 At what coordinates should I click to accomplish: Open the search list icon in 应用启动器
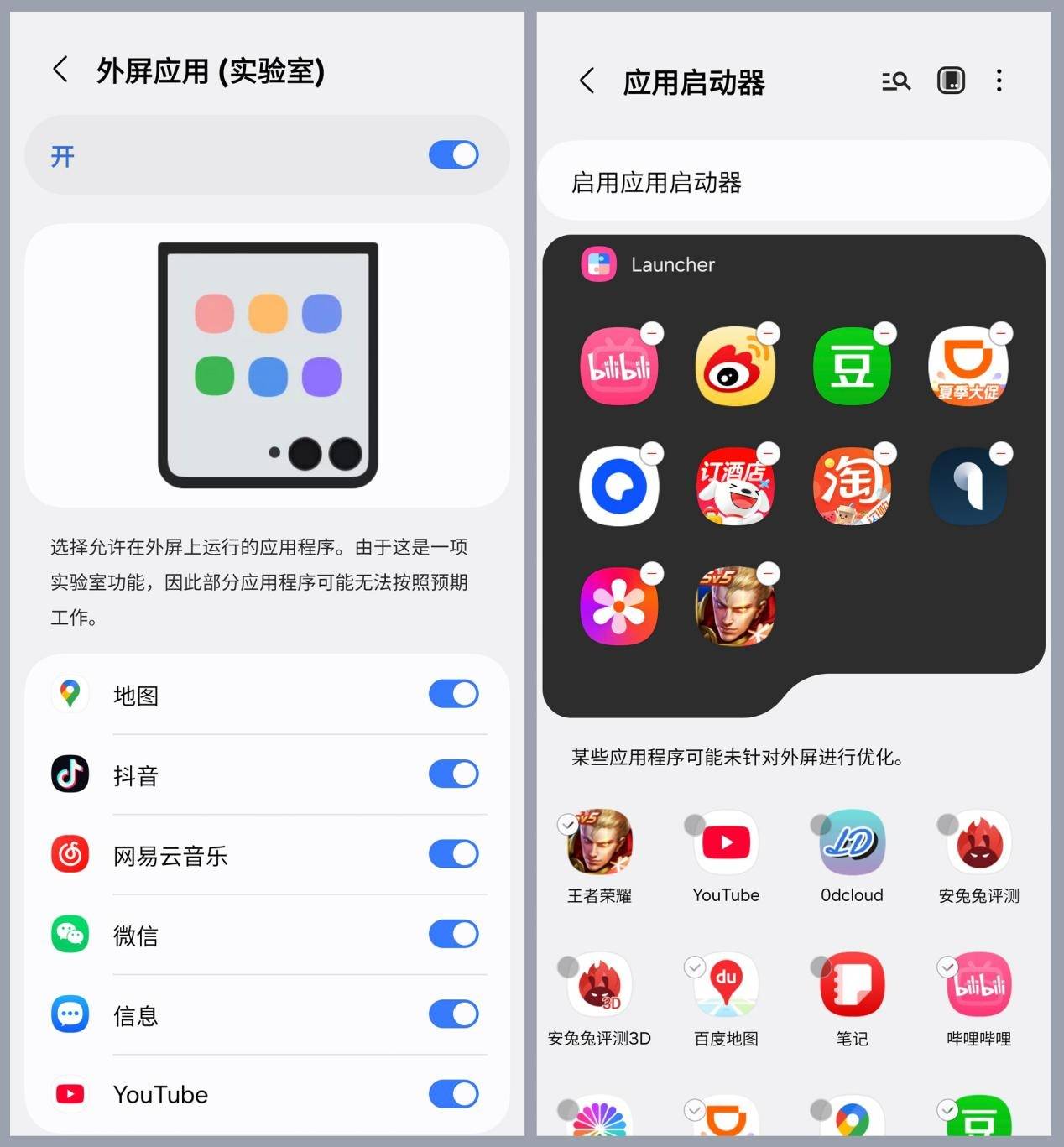[x=895, y=81]
